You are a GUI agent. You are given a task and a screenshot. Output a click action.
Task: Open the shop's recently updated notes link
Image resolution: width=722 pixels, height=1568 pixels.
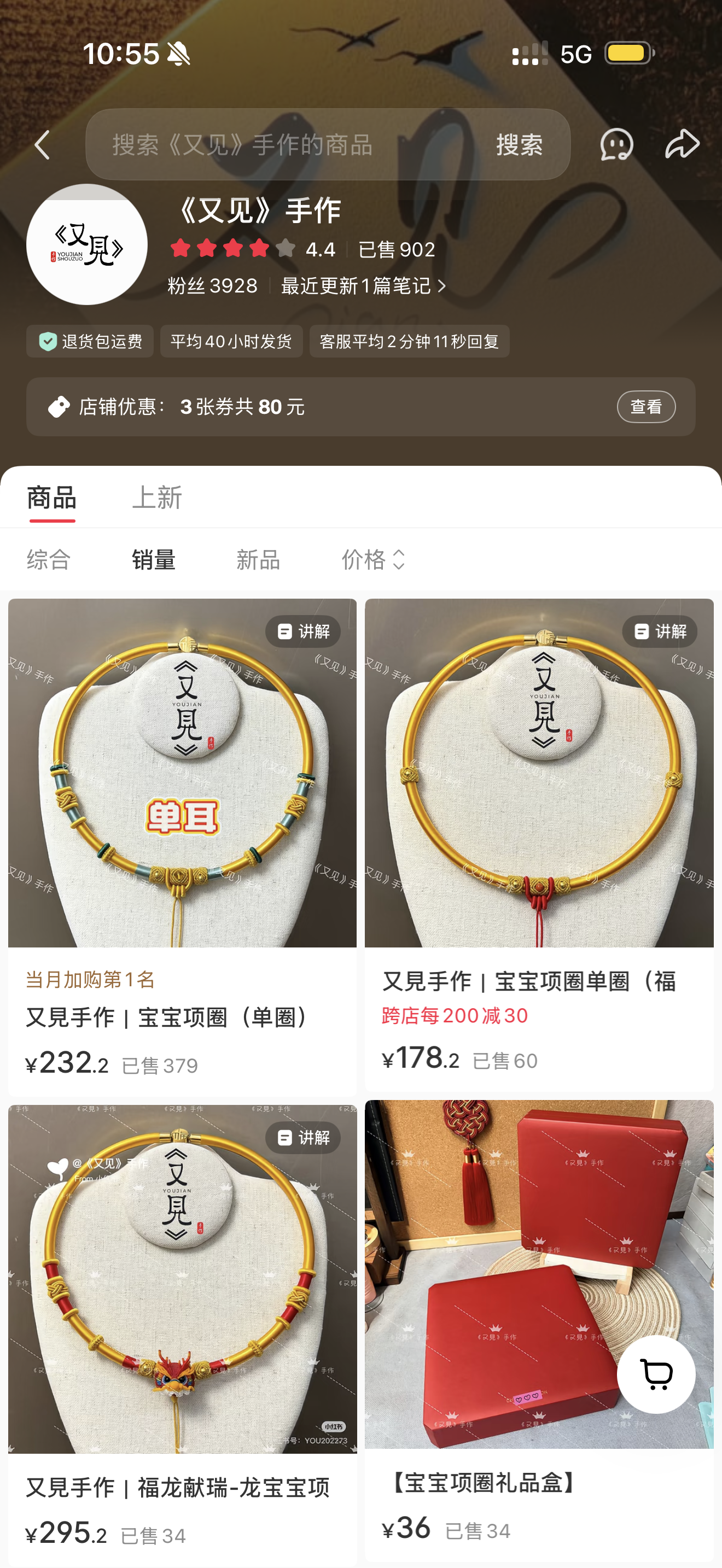tap(363, 285)
